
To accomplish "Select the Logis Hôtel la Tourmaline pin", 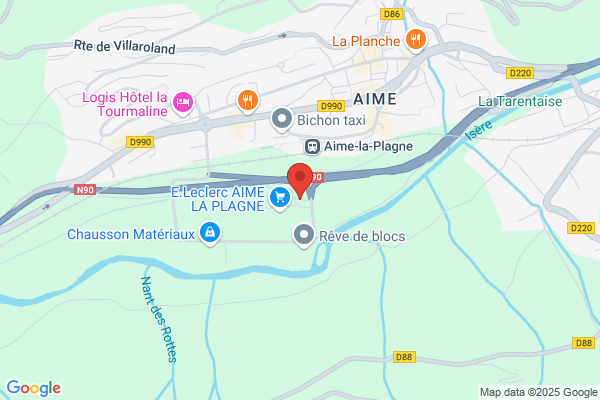I will coord(183,103).
